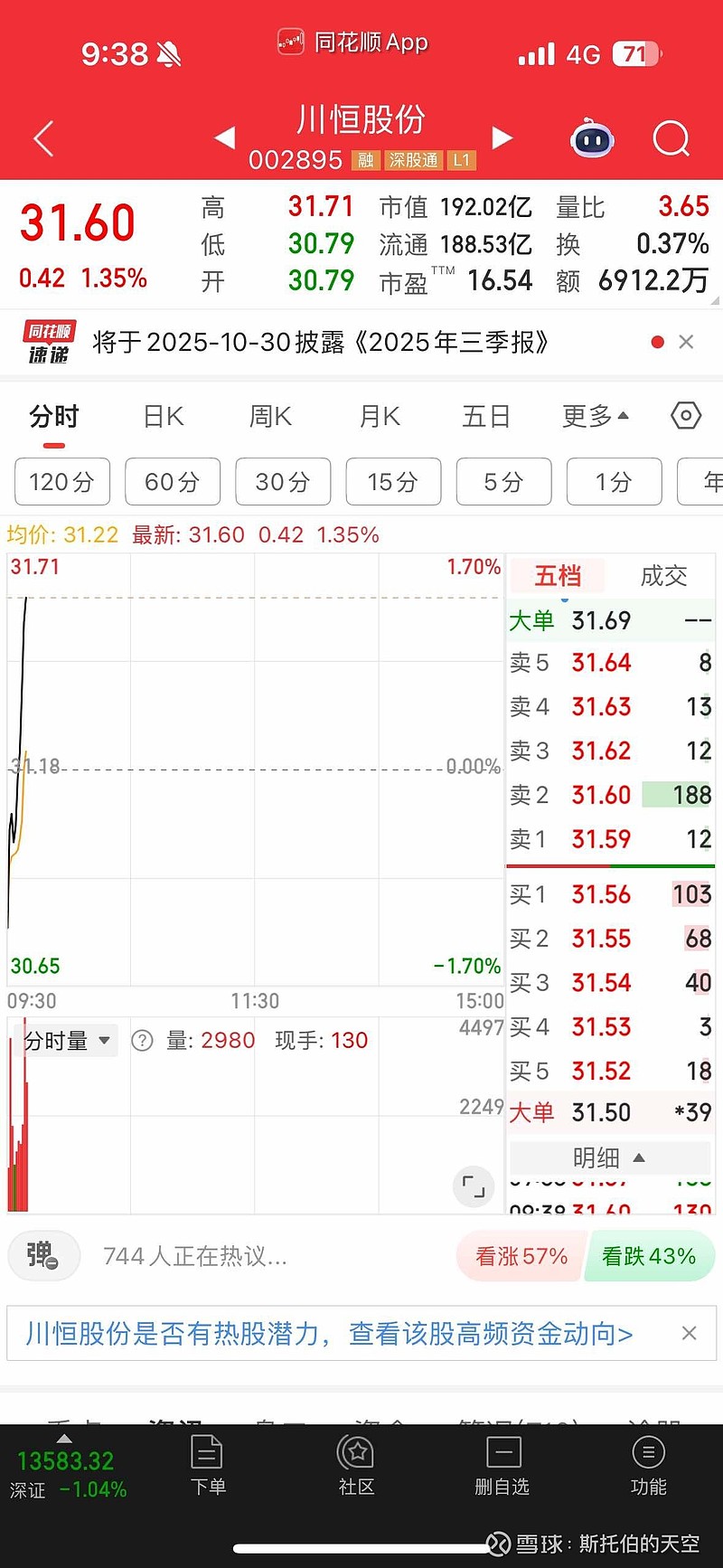Open the robot assistant icon

pyautogui.click(x=593, y=138)
